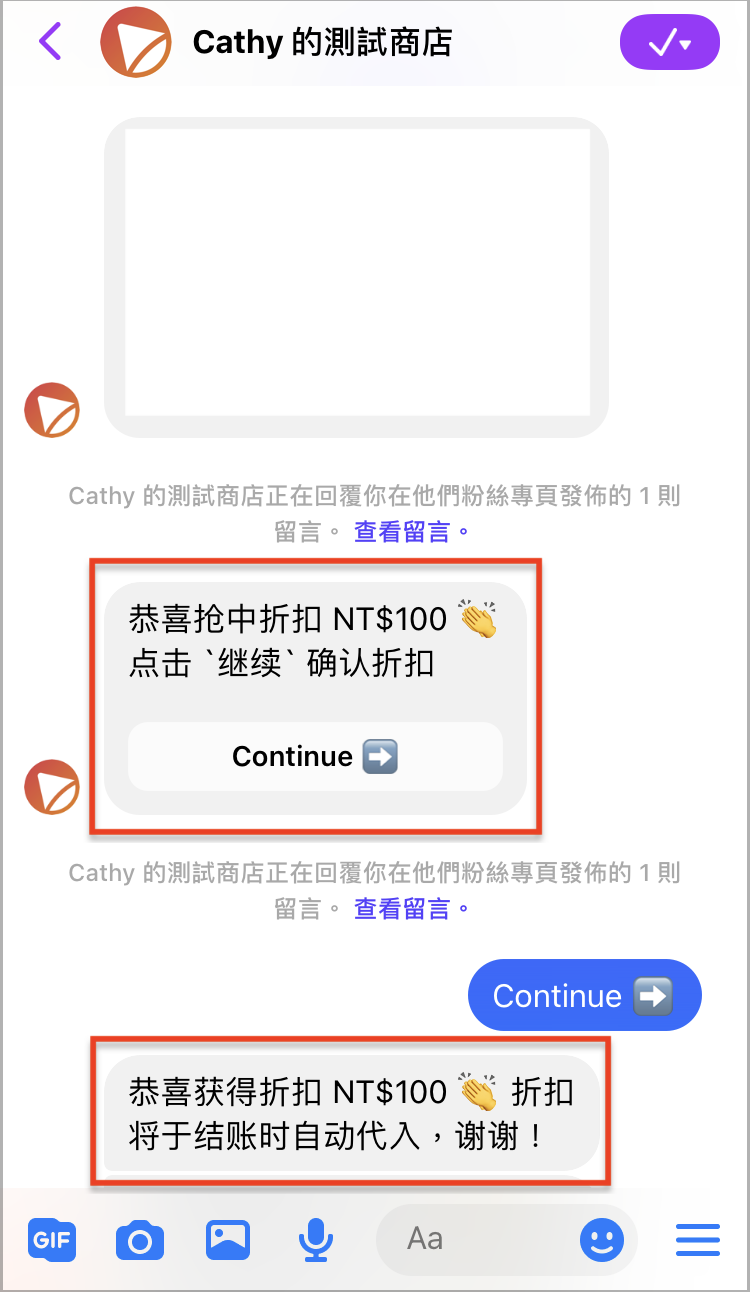Screen dimensions: 750x1292
Task: Focus the Aa message input field
Action: click(475, 1240)
